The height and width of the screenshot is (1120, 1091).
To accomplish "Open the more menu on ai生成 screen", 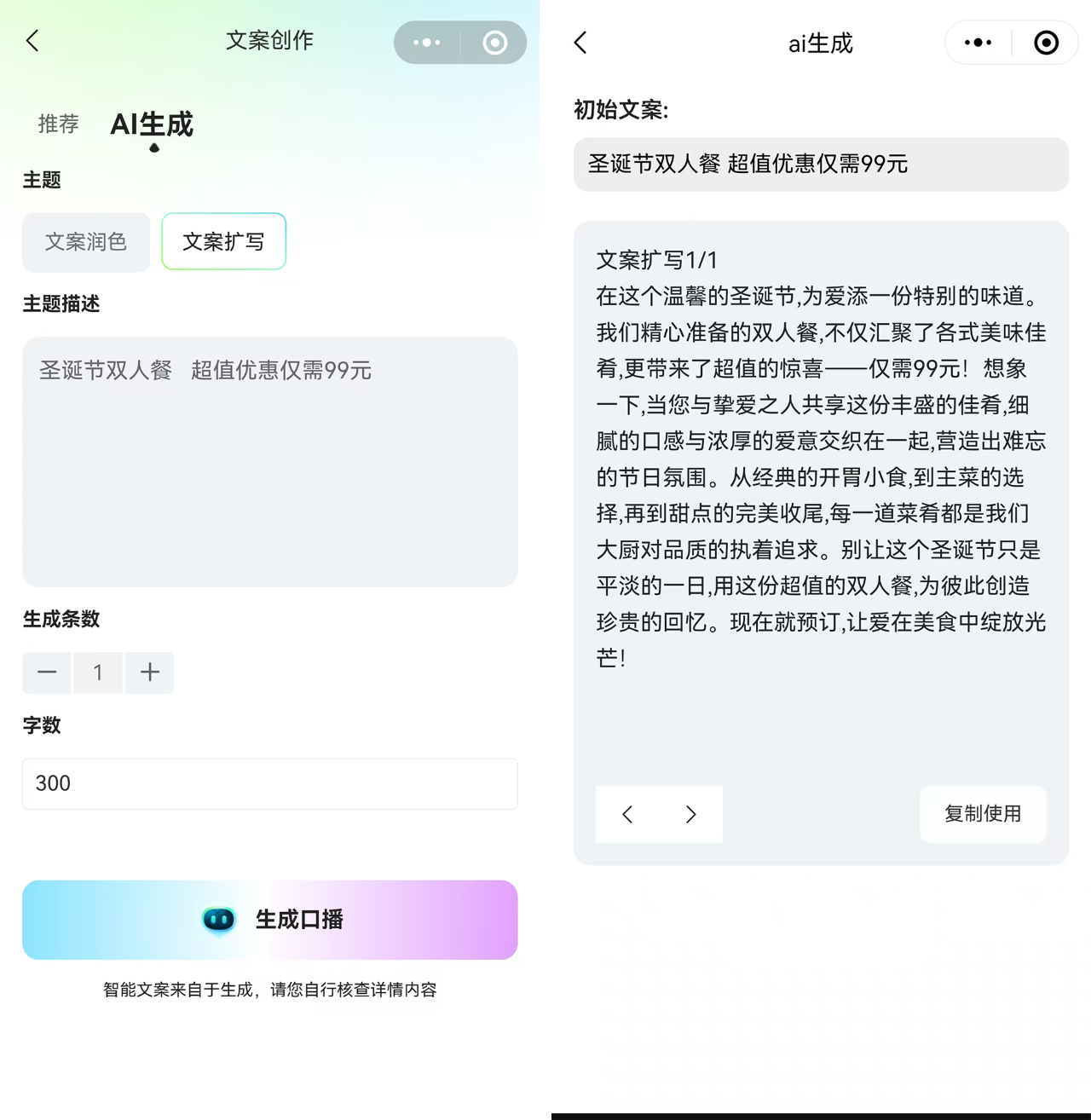I will click(978, 43).
